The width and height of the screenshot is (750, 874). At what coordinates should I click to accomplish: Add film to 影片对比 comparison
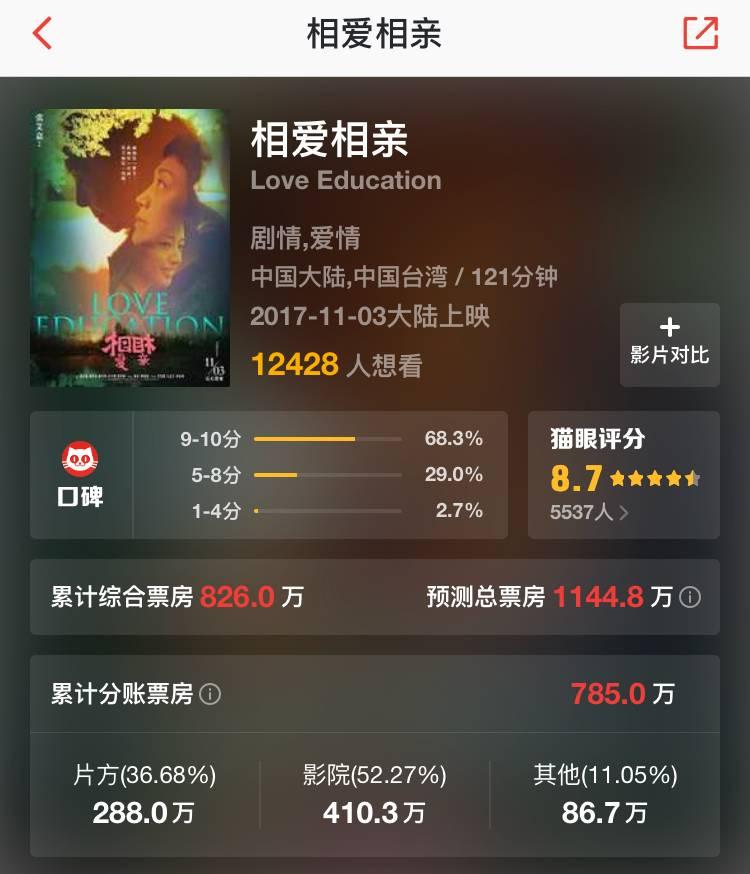coord(669,343)
